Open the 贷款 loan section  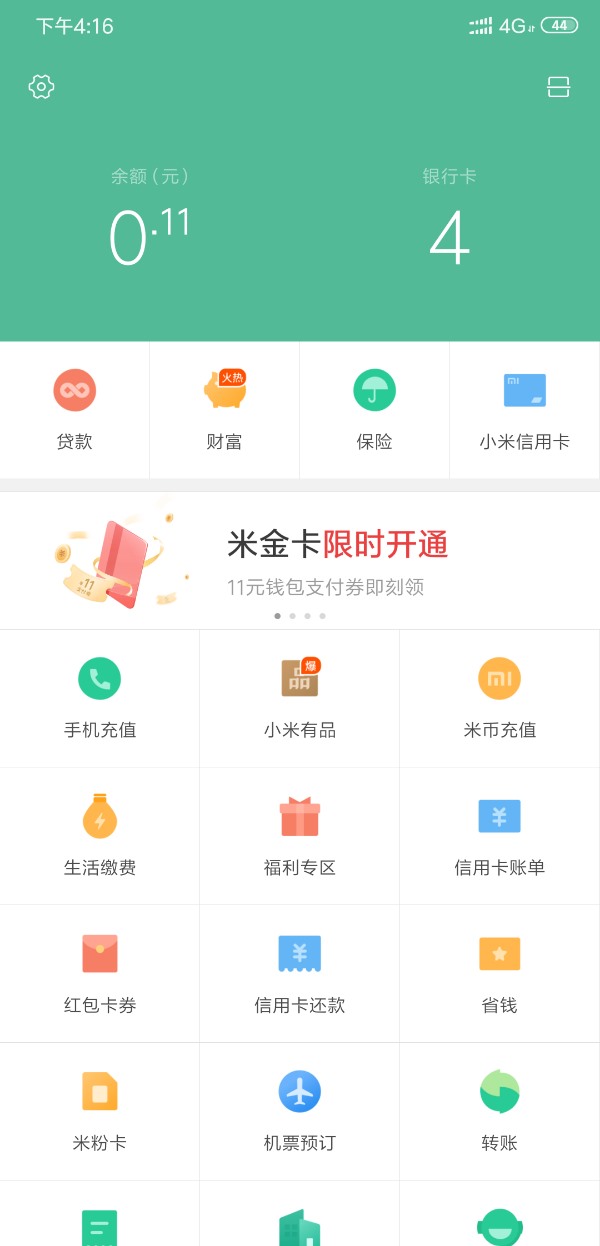(75, 410)
